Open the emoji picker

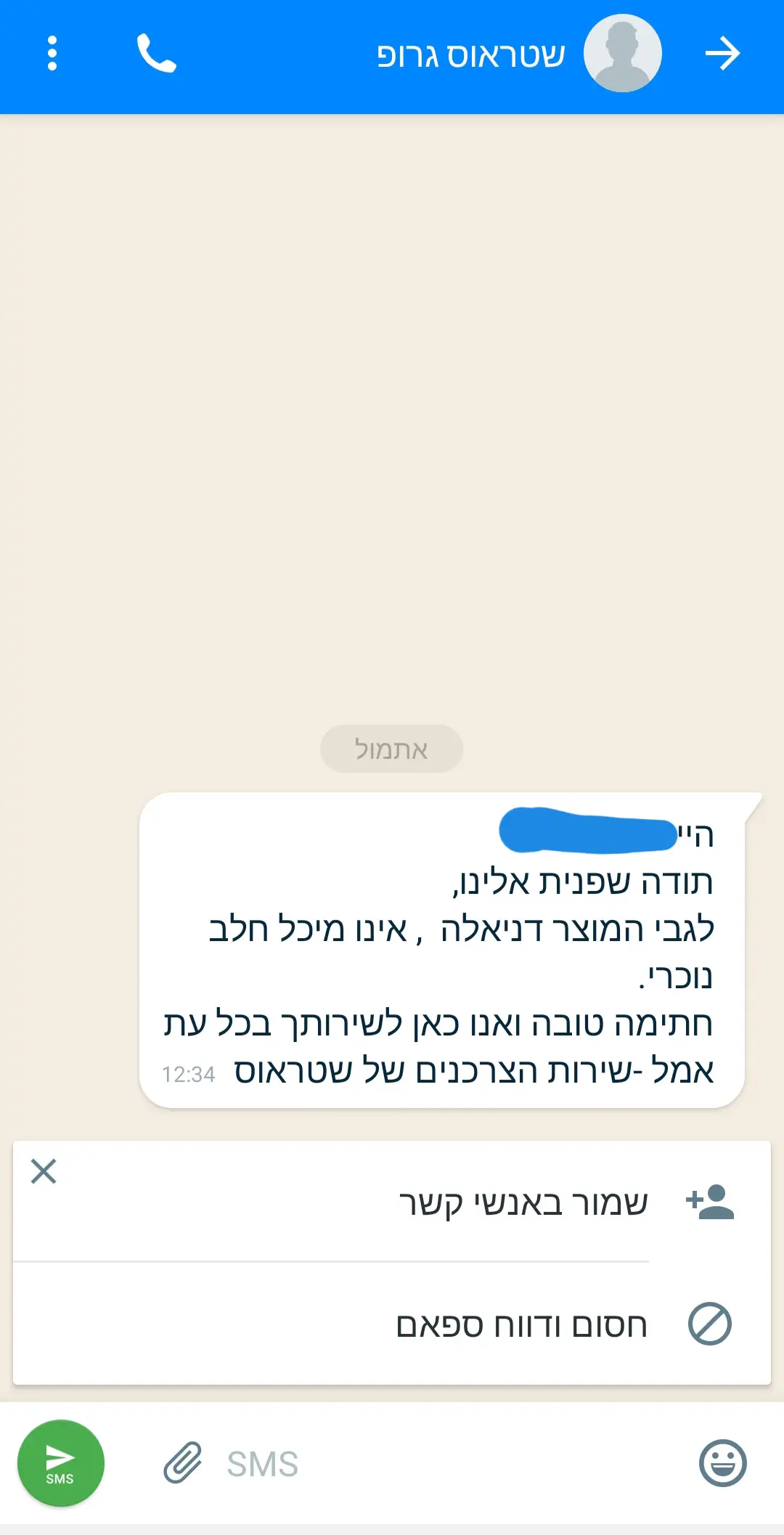pyautogui.click(x=722, y=1462)
